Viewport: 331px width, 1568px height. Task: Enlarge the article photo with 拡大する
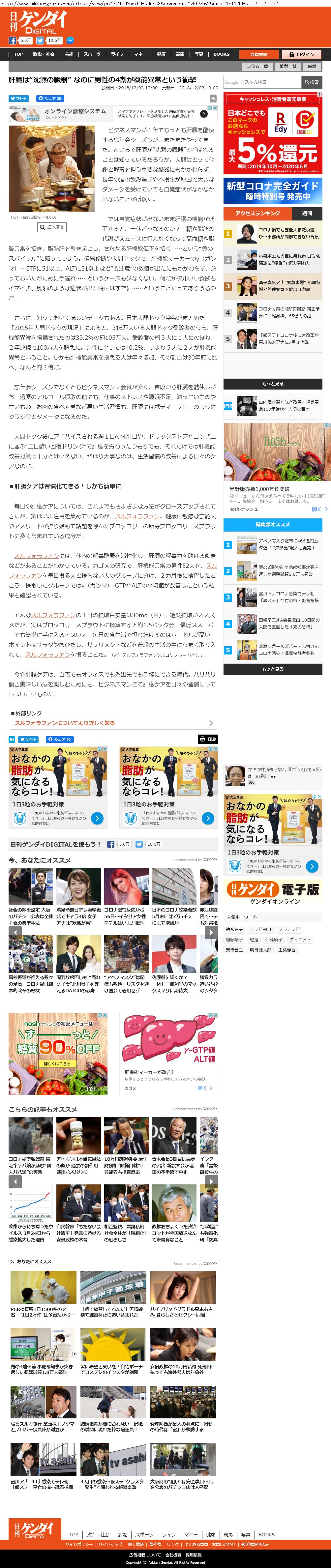pyautogui.click(x=52, y=227)
